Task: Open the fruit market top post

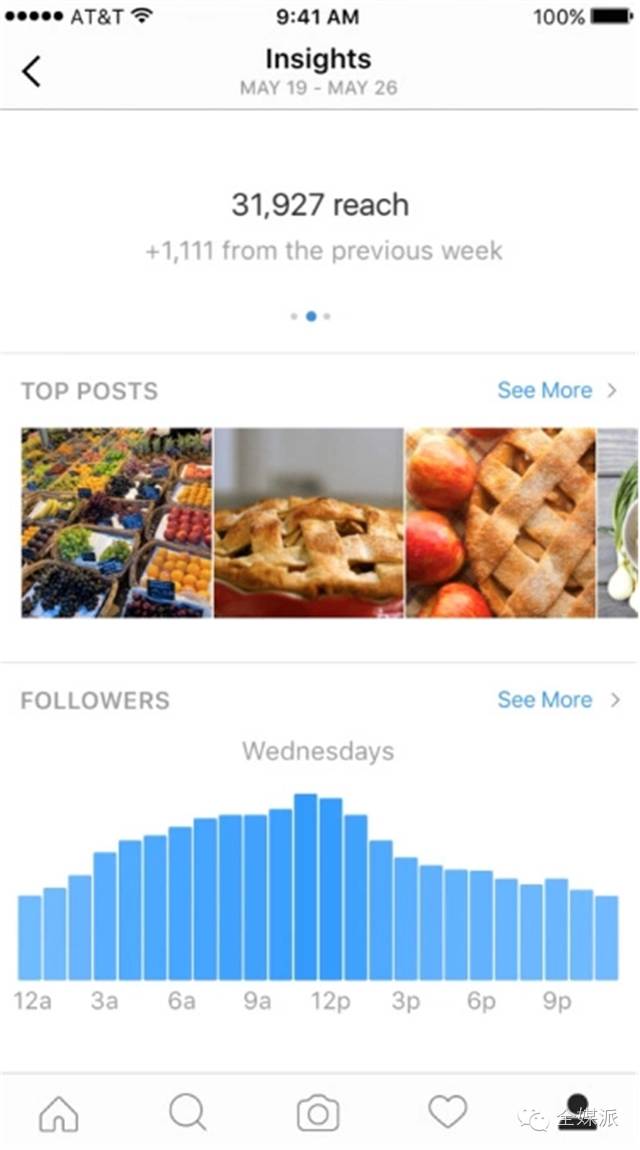Action: pyautogui.click(x=117, y=522)
